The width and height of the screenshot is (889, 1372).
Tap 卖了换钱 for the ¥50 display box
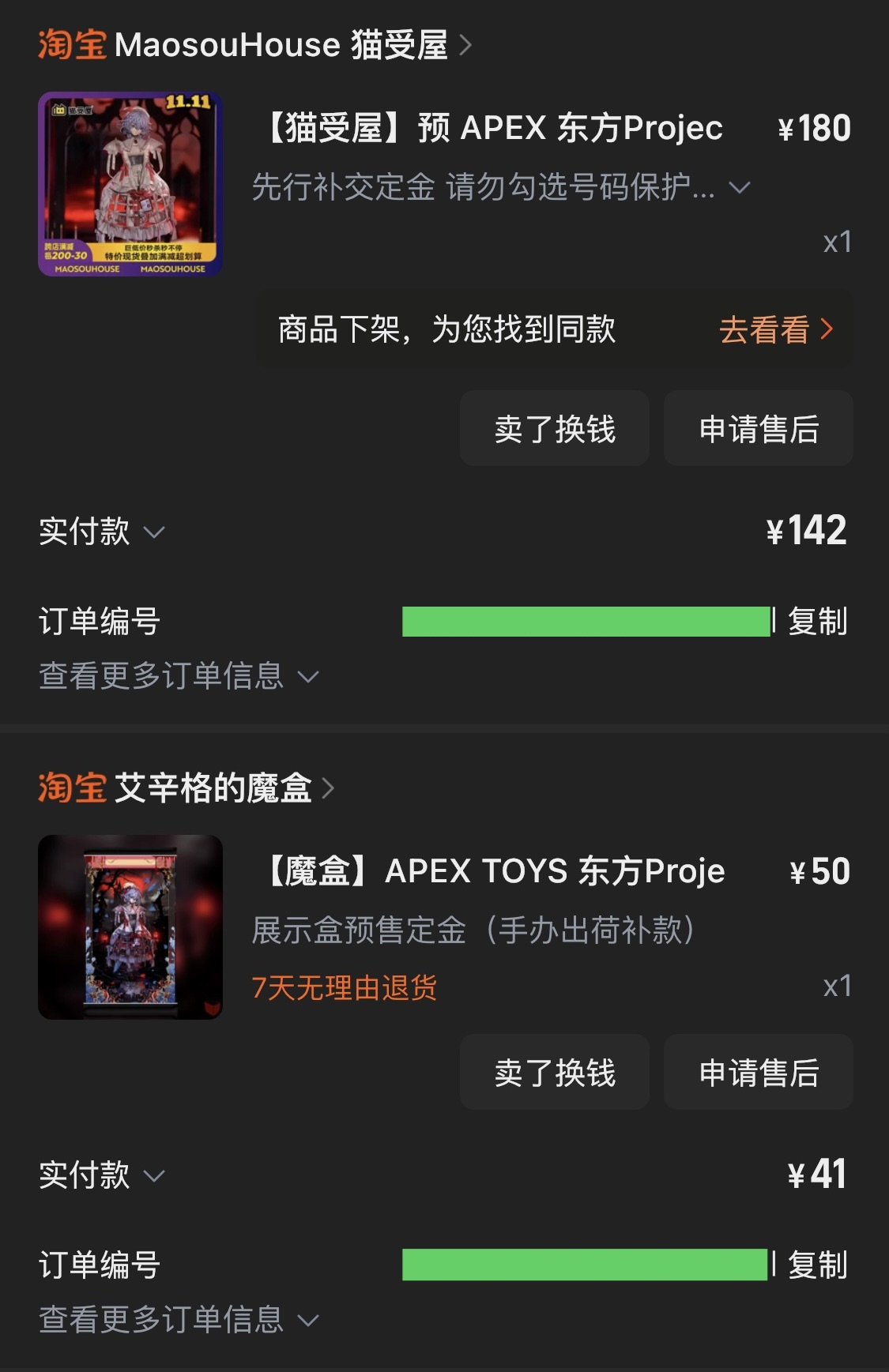(554, 1073)
